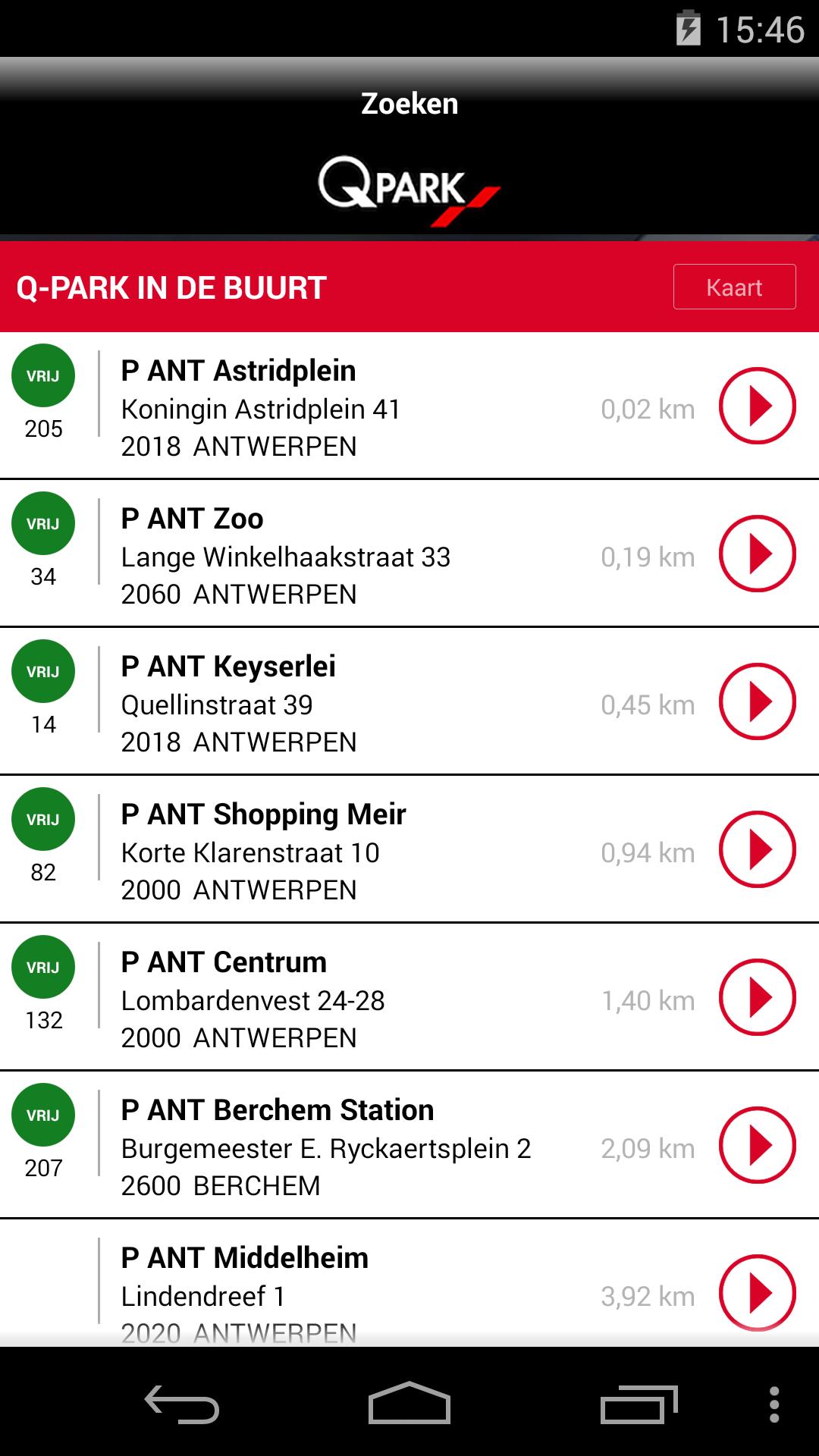Open the system overflow menu dots

coord(773,1404)
